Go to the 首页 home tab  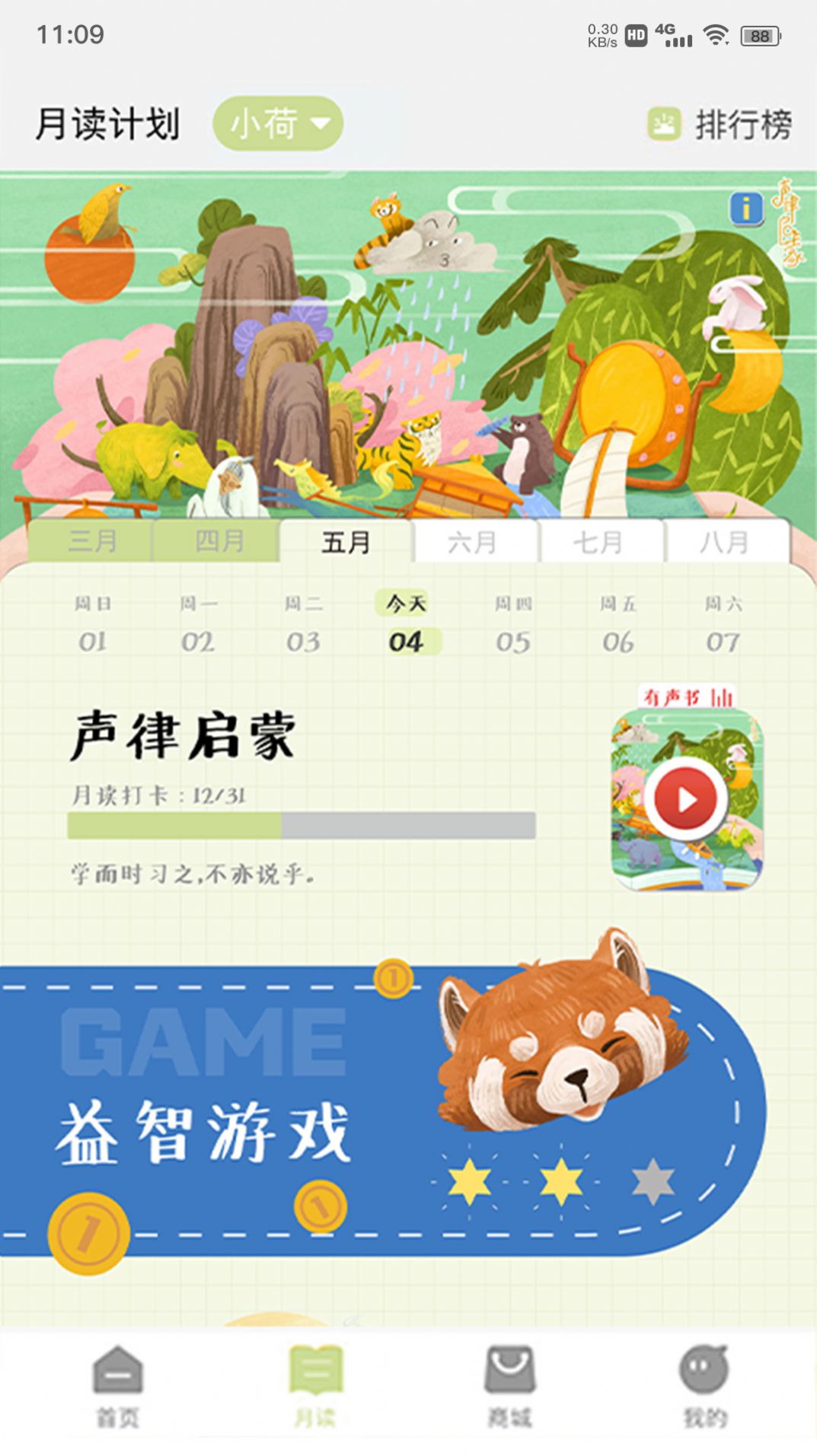click(118, 1385)
